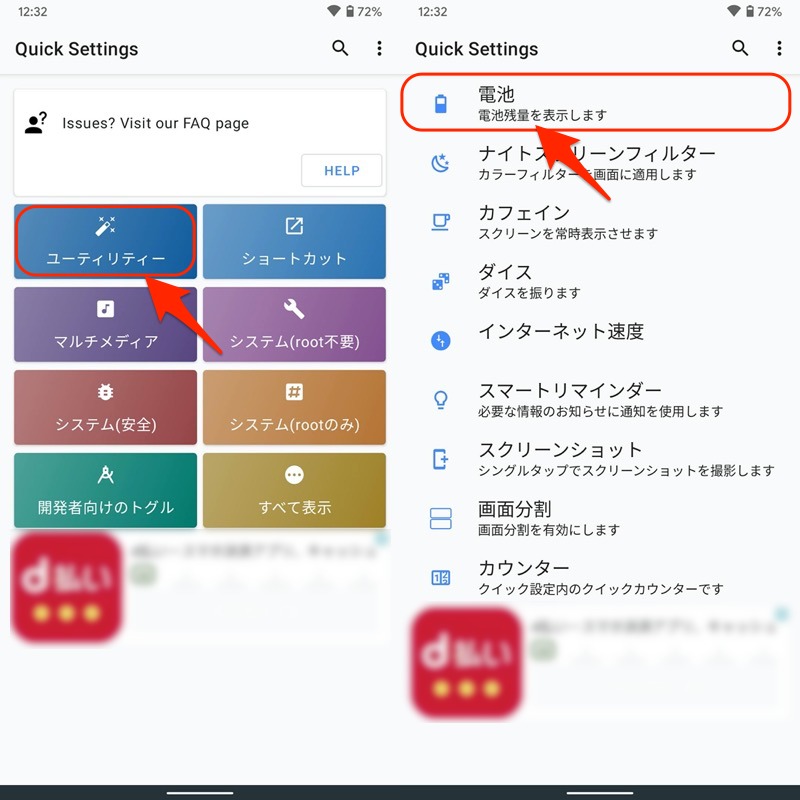
Task: Select the カウンター row
Action: (600, 577)
